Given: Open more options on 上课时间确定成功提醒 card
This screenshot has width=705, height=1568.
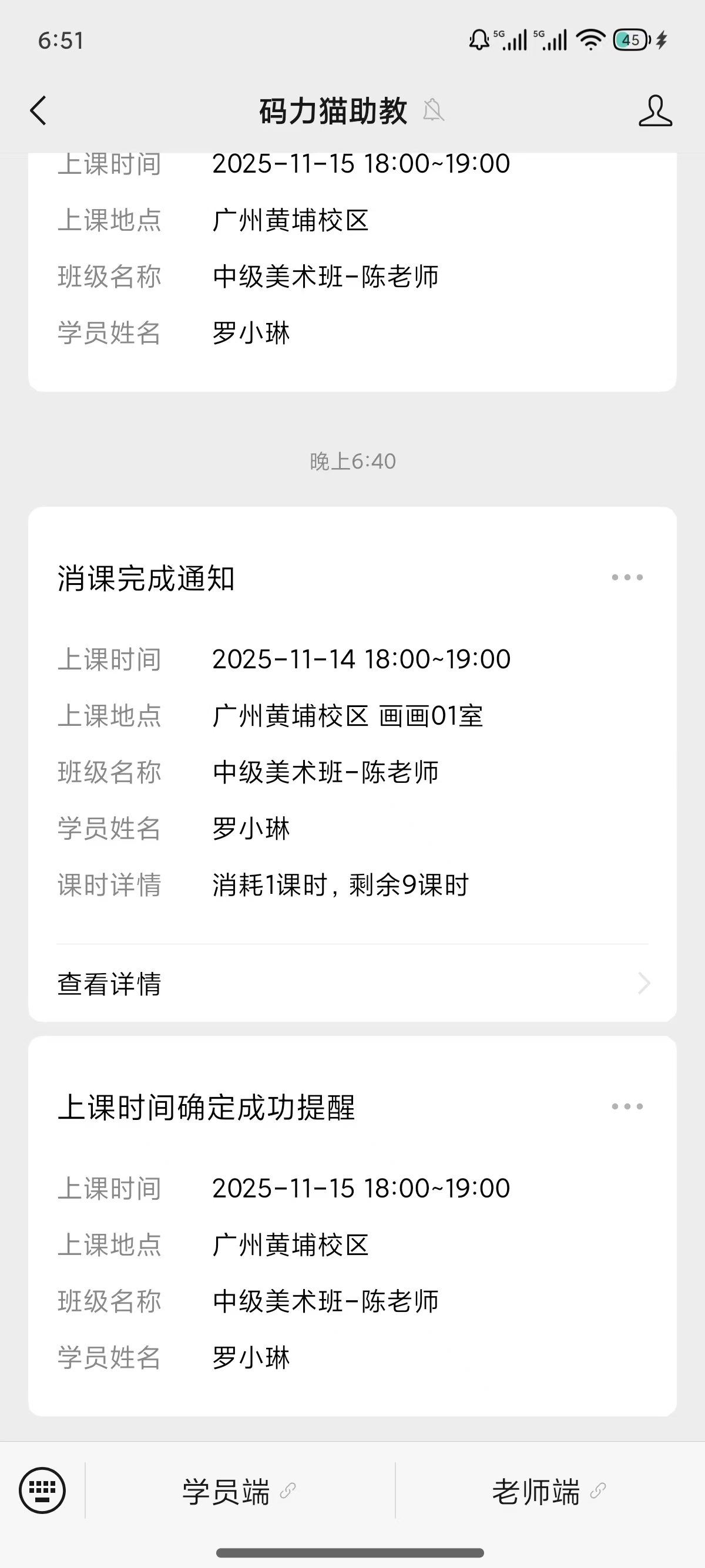Looking at the screenshot, I should point(627,1106).
